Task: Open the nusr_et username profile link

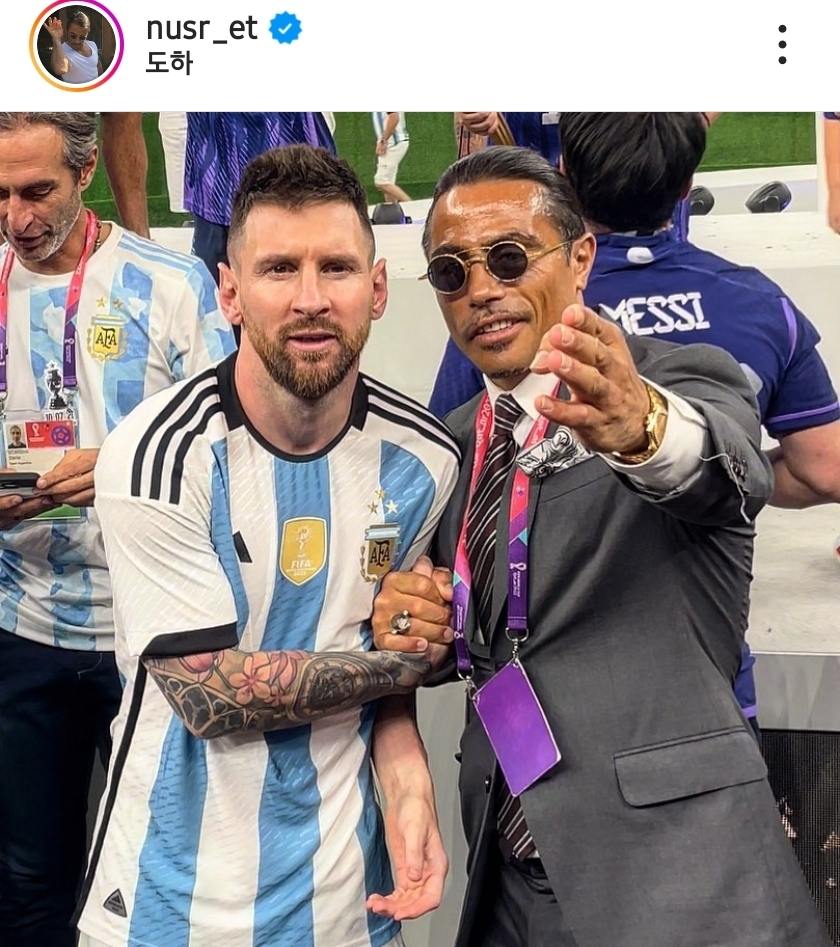Action: pyautogui.click(x=202, y=28)
